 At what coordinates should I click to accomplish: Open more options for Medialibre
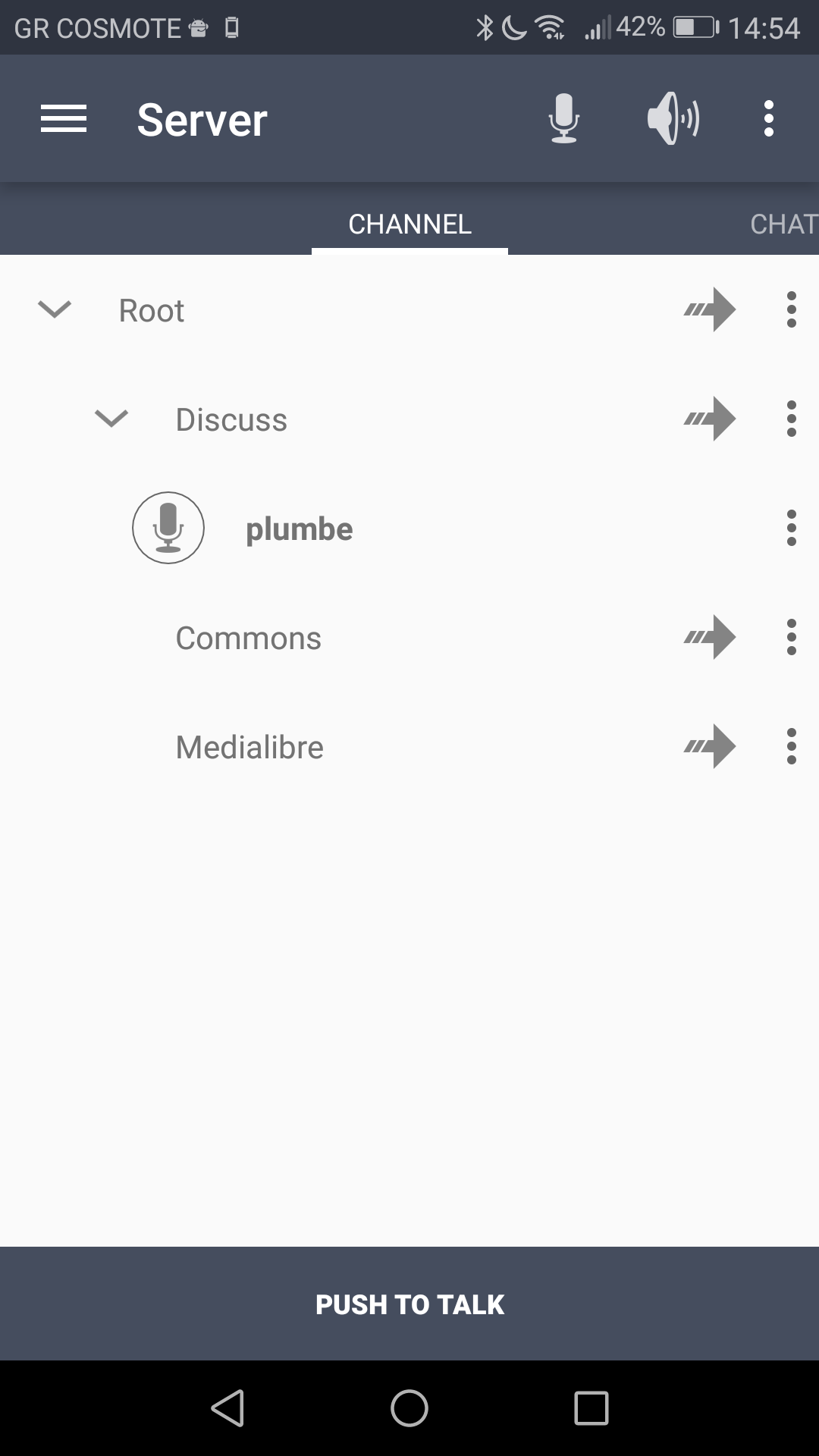[x=792, y=746]
